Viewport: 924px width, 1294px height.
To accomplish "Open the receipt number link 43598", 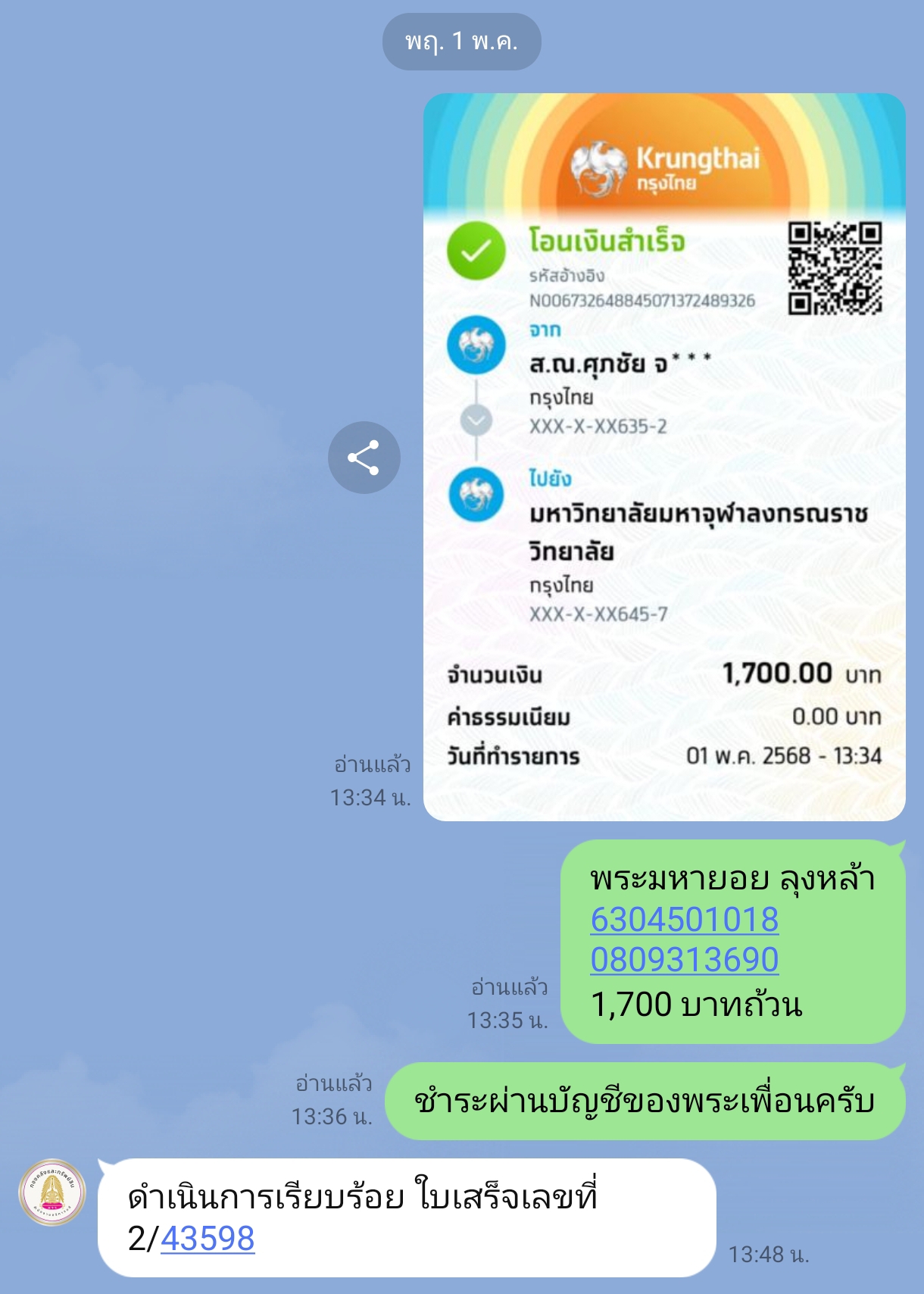I will pos(208,1239).
